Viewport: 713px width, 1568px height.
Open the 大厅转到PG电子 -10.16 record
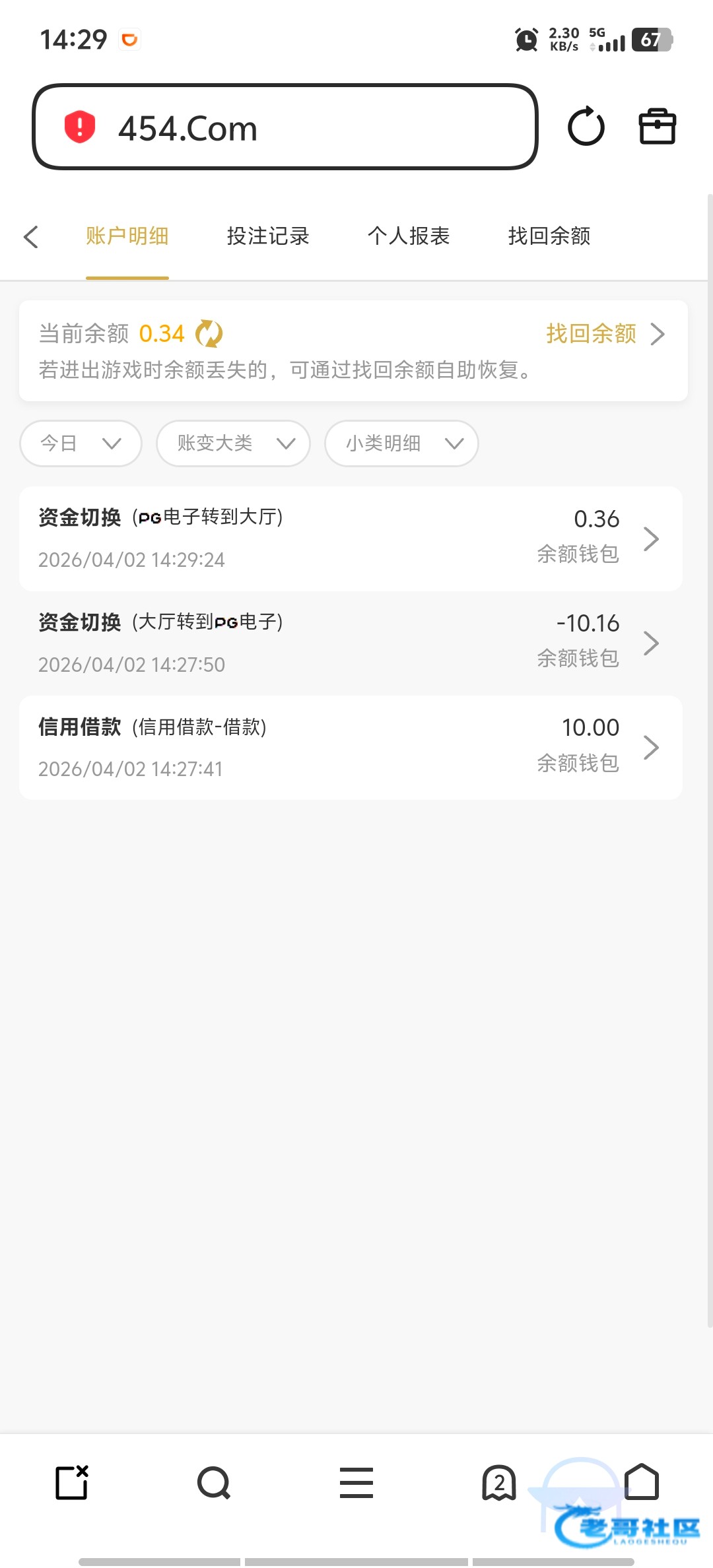pyautogui.click(x=351, y=643)
